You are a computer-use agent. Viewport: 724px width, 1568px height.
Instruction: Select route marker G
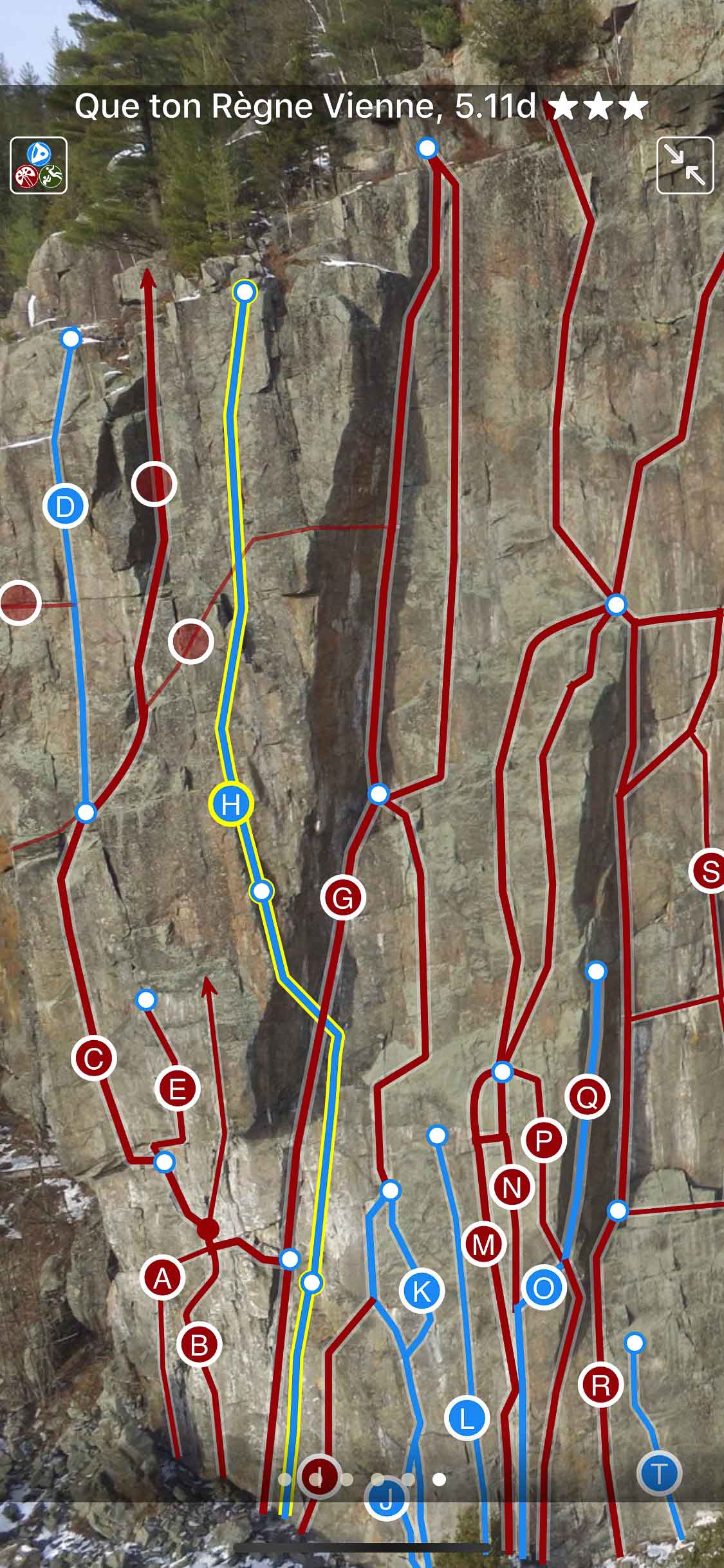point(342,897)
